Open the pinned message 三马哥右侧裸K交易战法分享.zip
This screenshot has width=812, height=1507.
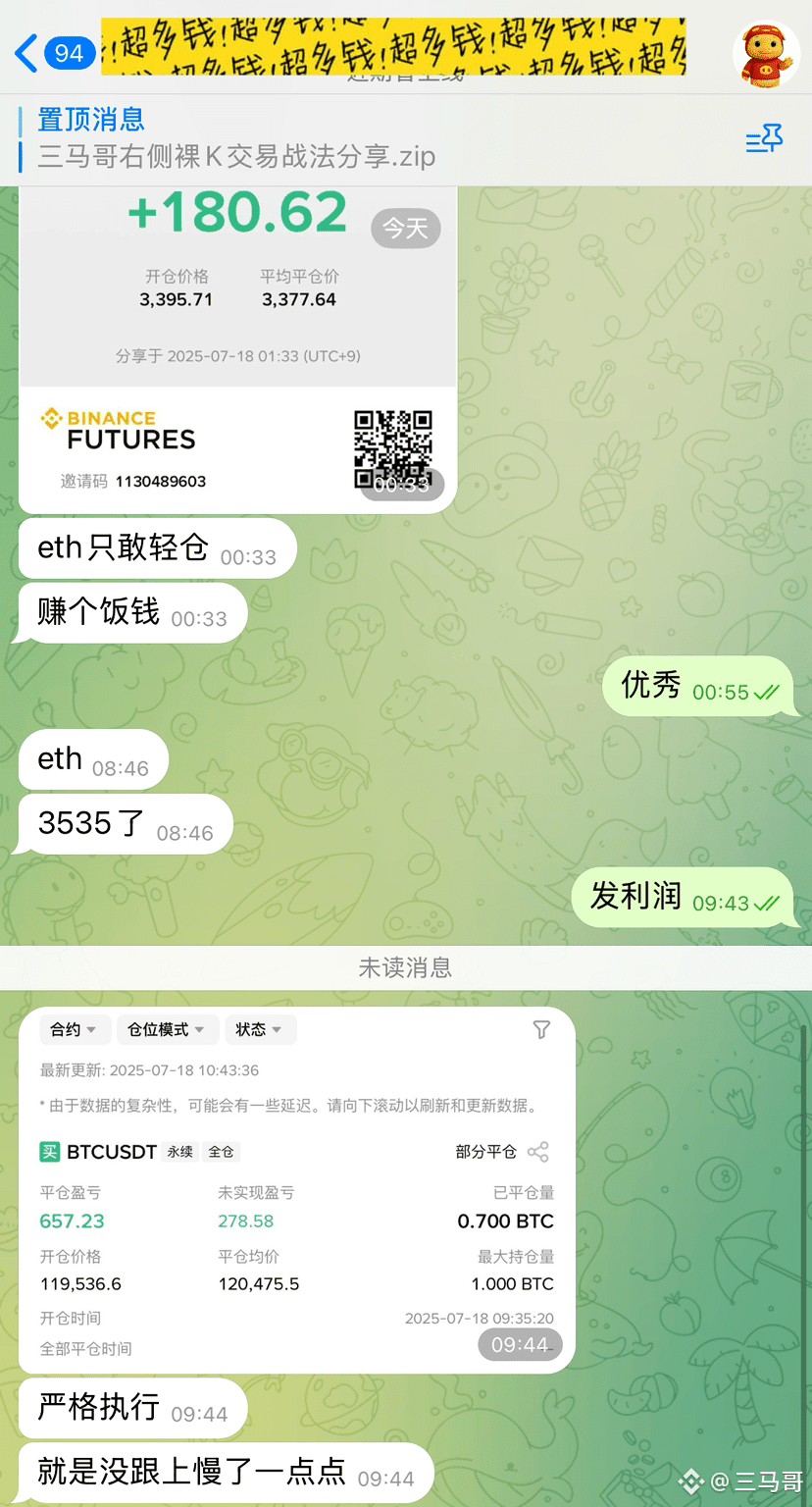pyautogui.click(x=235, y=138)
